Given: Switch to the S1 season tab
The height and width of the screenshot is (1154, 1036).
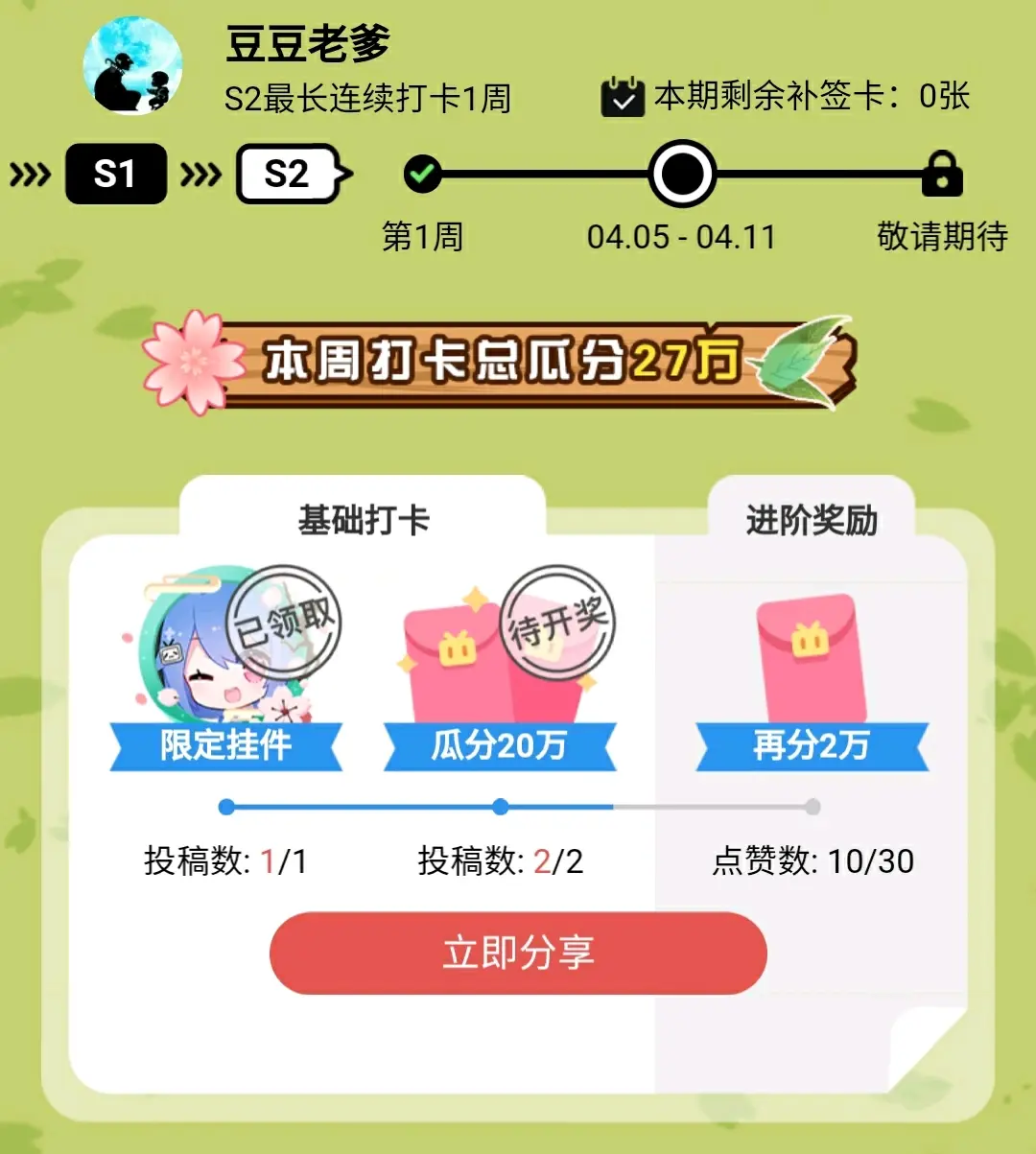Looking at the screenshot, I should click(x=115, y=175).
